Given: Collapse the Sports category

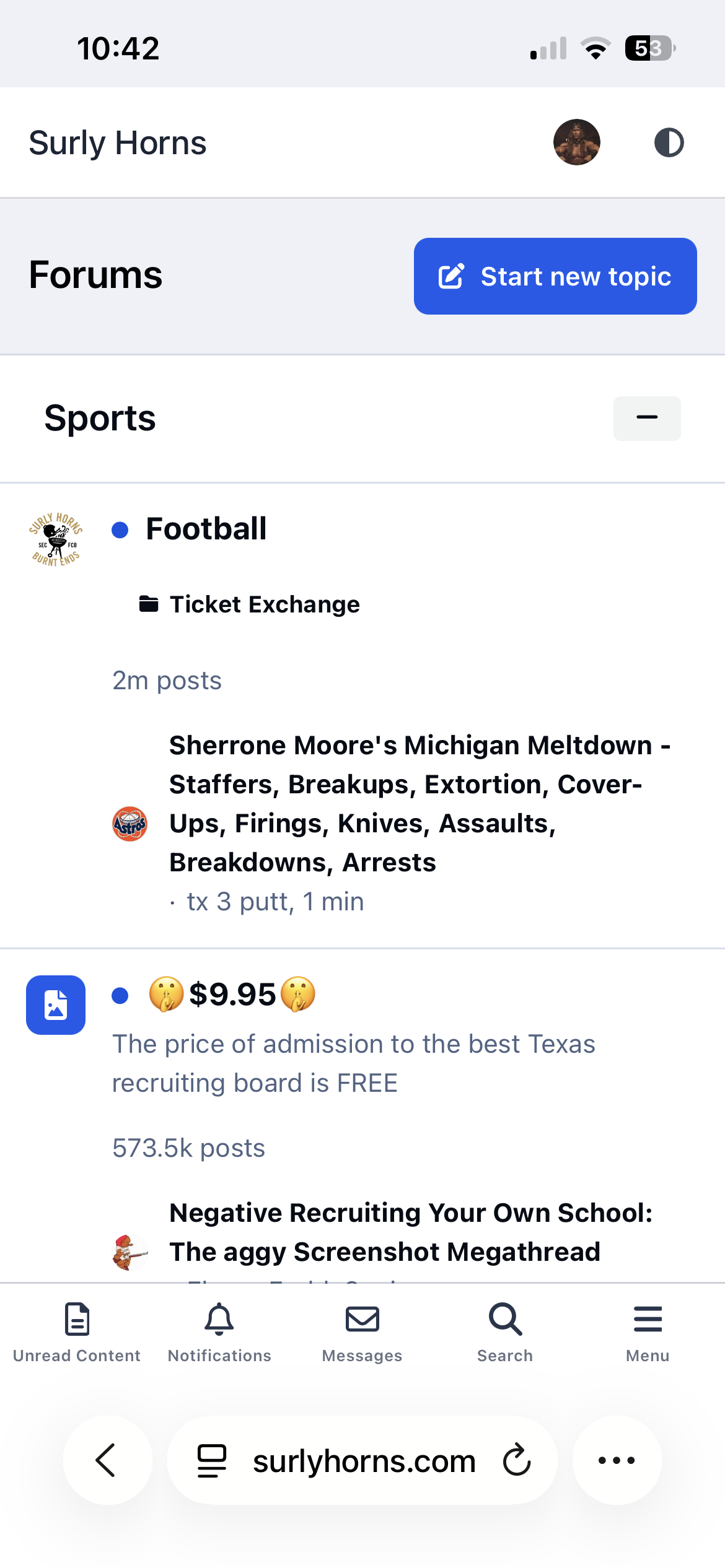Looking at the screenshot, I should [646, 418].
